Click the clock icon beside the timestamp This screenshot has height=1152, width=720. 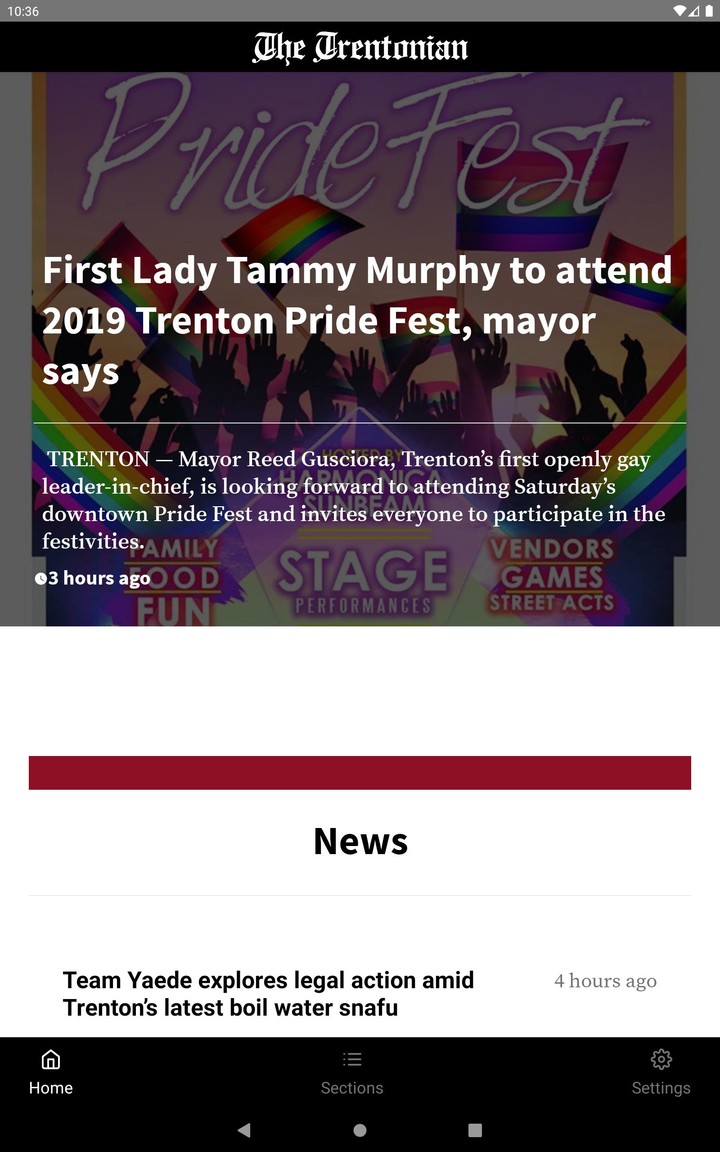coord(41,578)
